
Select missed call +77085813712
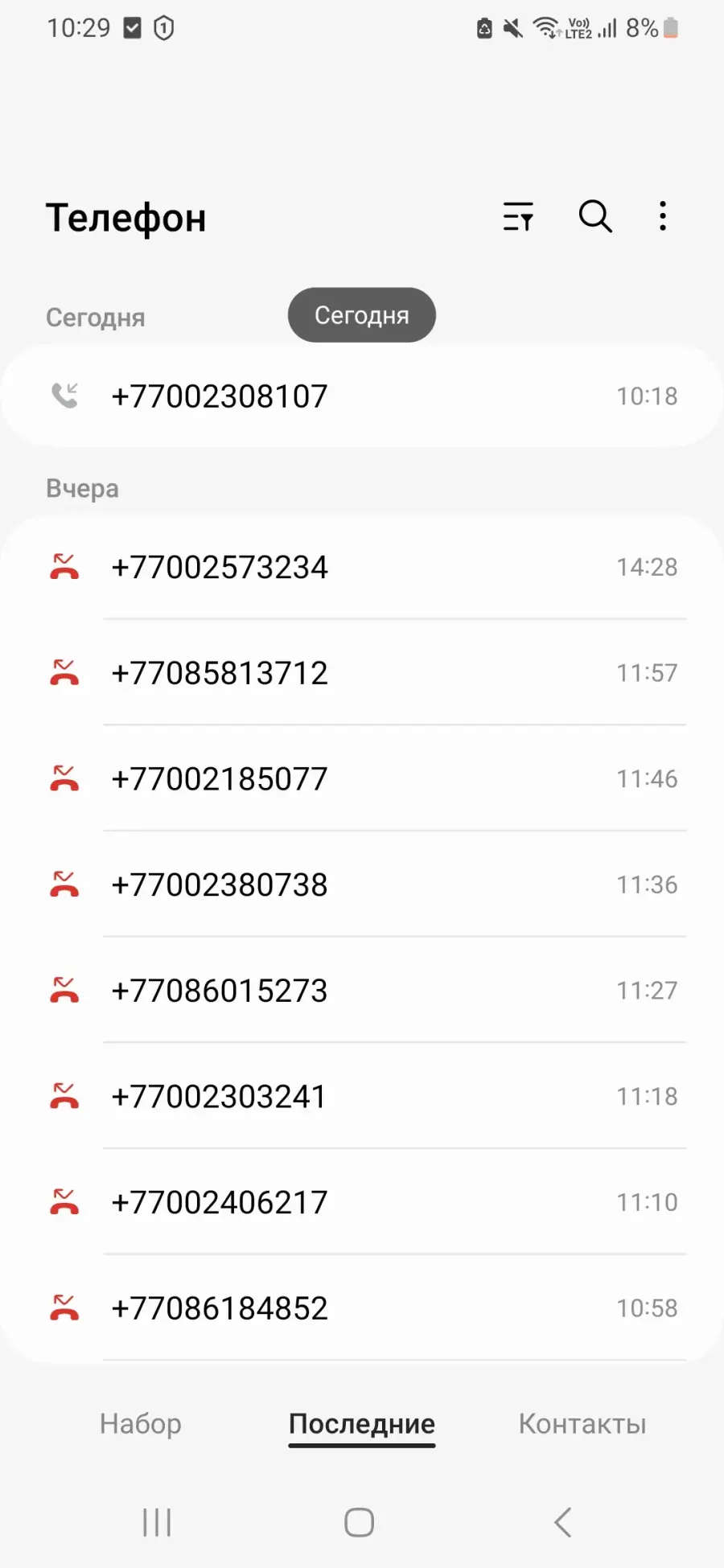[x=362, y=673]
